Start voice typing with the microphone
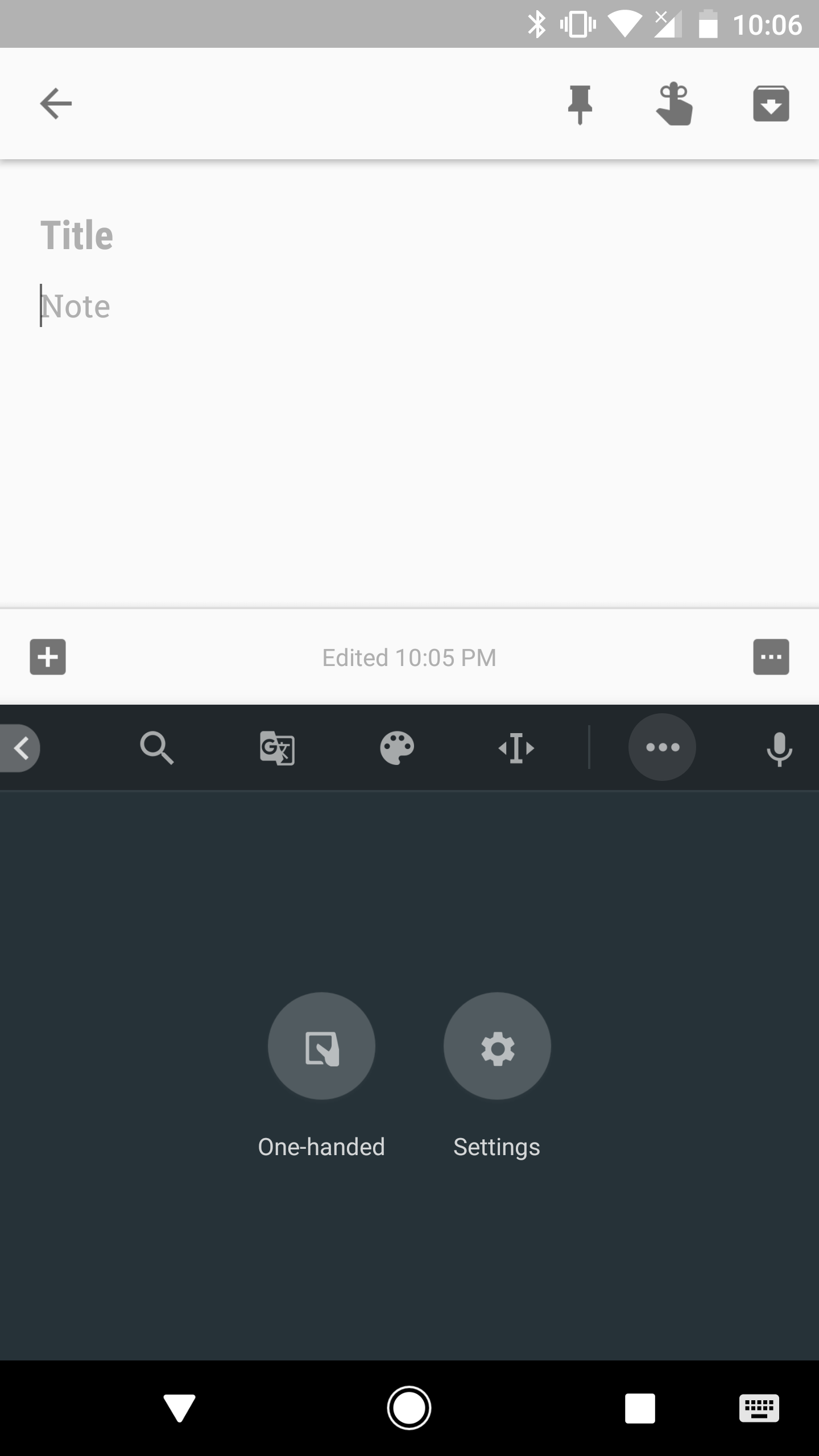Screen dimensions: 819x1456 (779, 749)
